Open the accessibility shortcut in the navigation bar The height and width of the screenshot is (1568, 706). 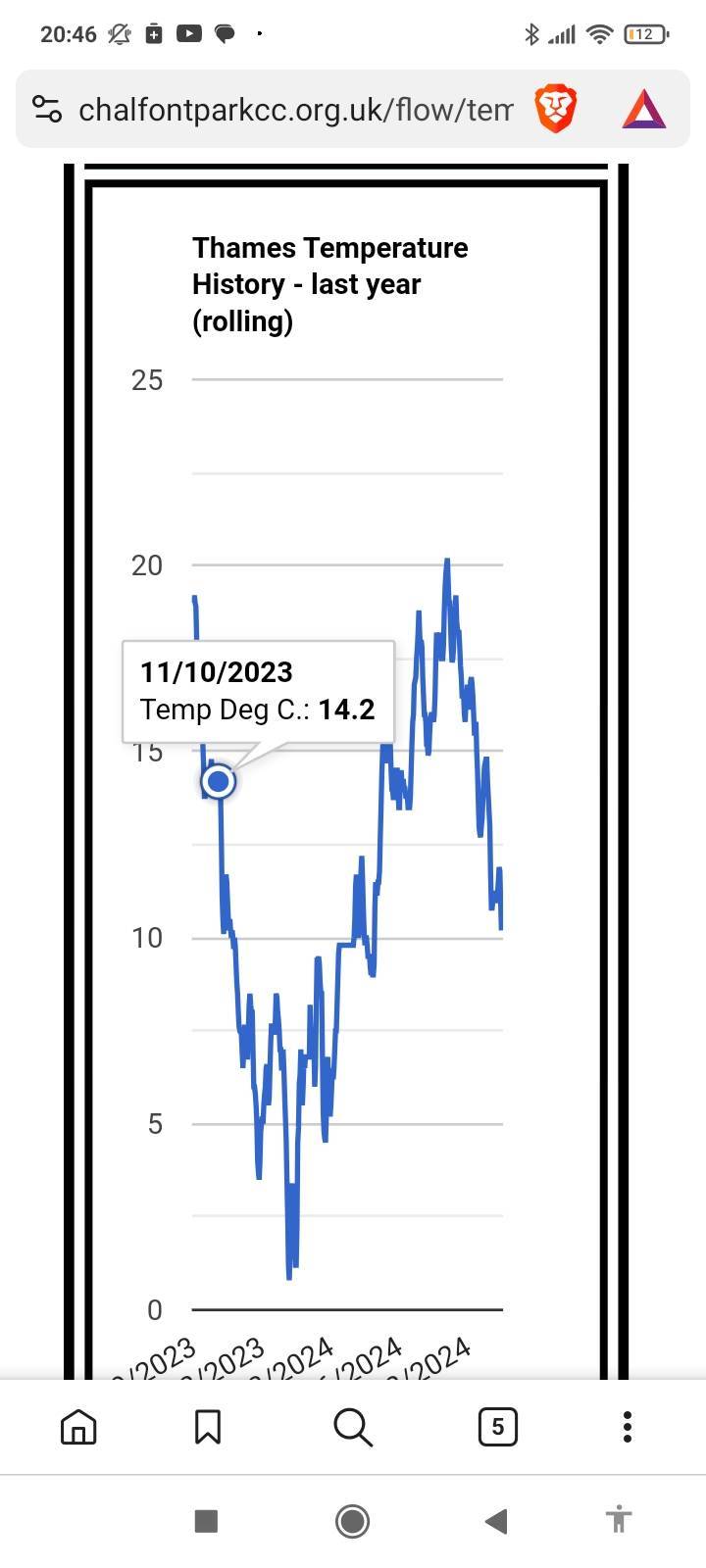[618, 1521]
